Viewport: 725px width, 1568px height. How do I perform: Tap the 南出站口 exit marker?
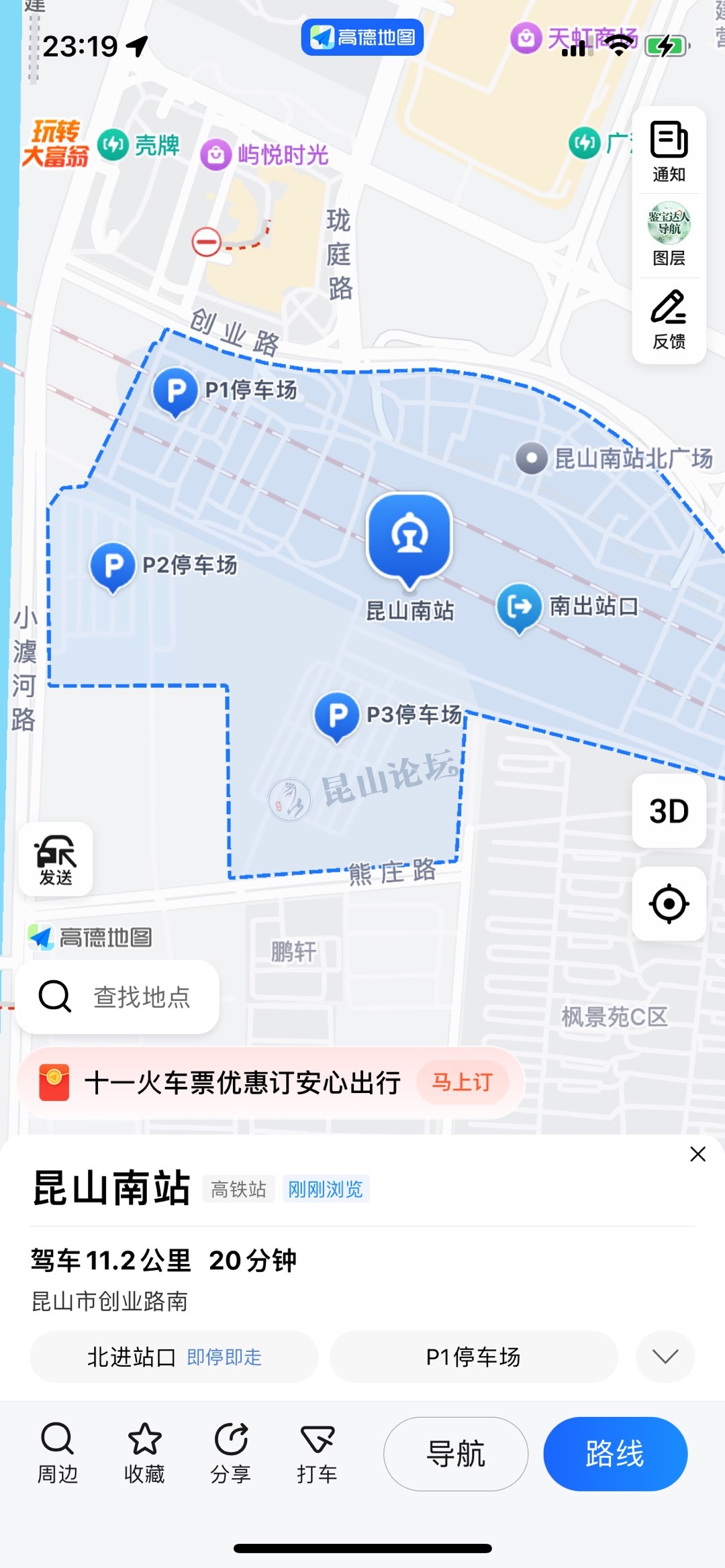[519, 607]
